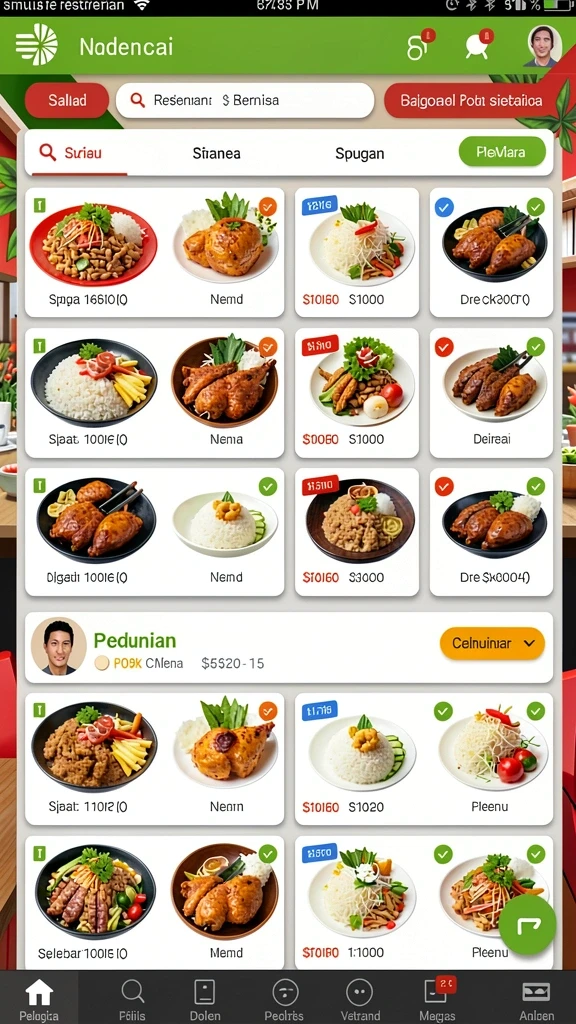This screenshot has height=1024, width=576.
Task: Tap the Bajgoael Poti sietailoa button
Action: tap(472, 101)
